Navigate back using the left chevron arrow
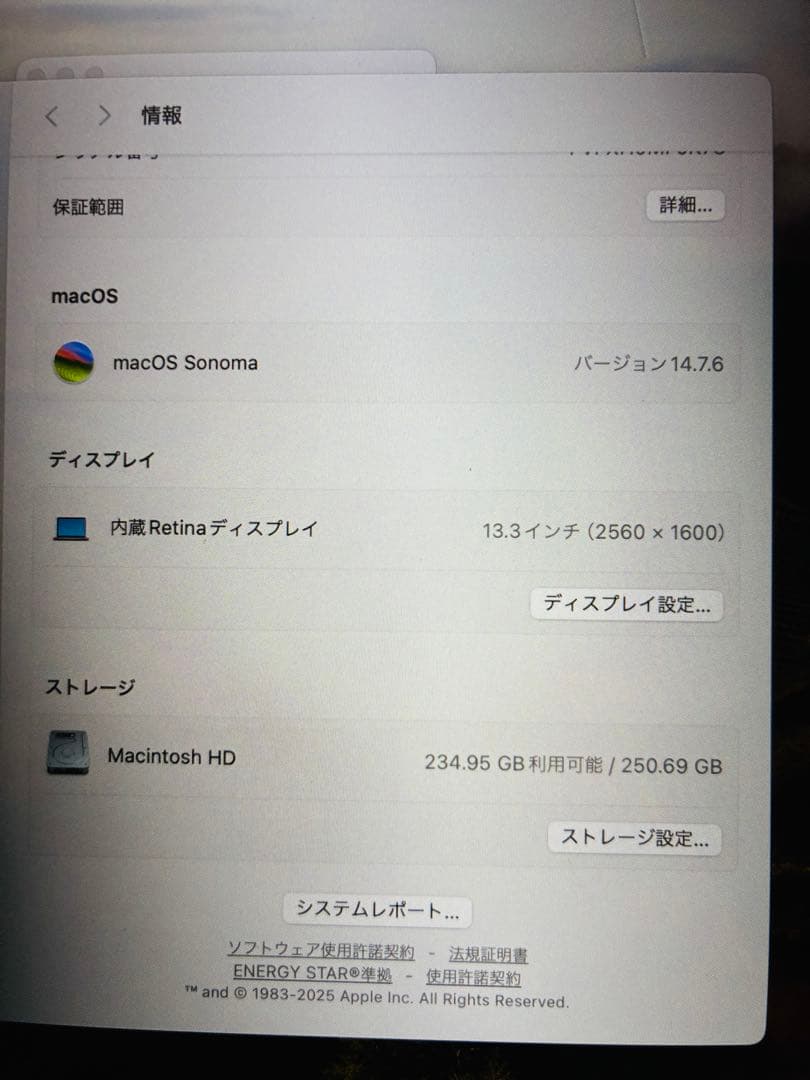 pos(50,116)
